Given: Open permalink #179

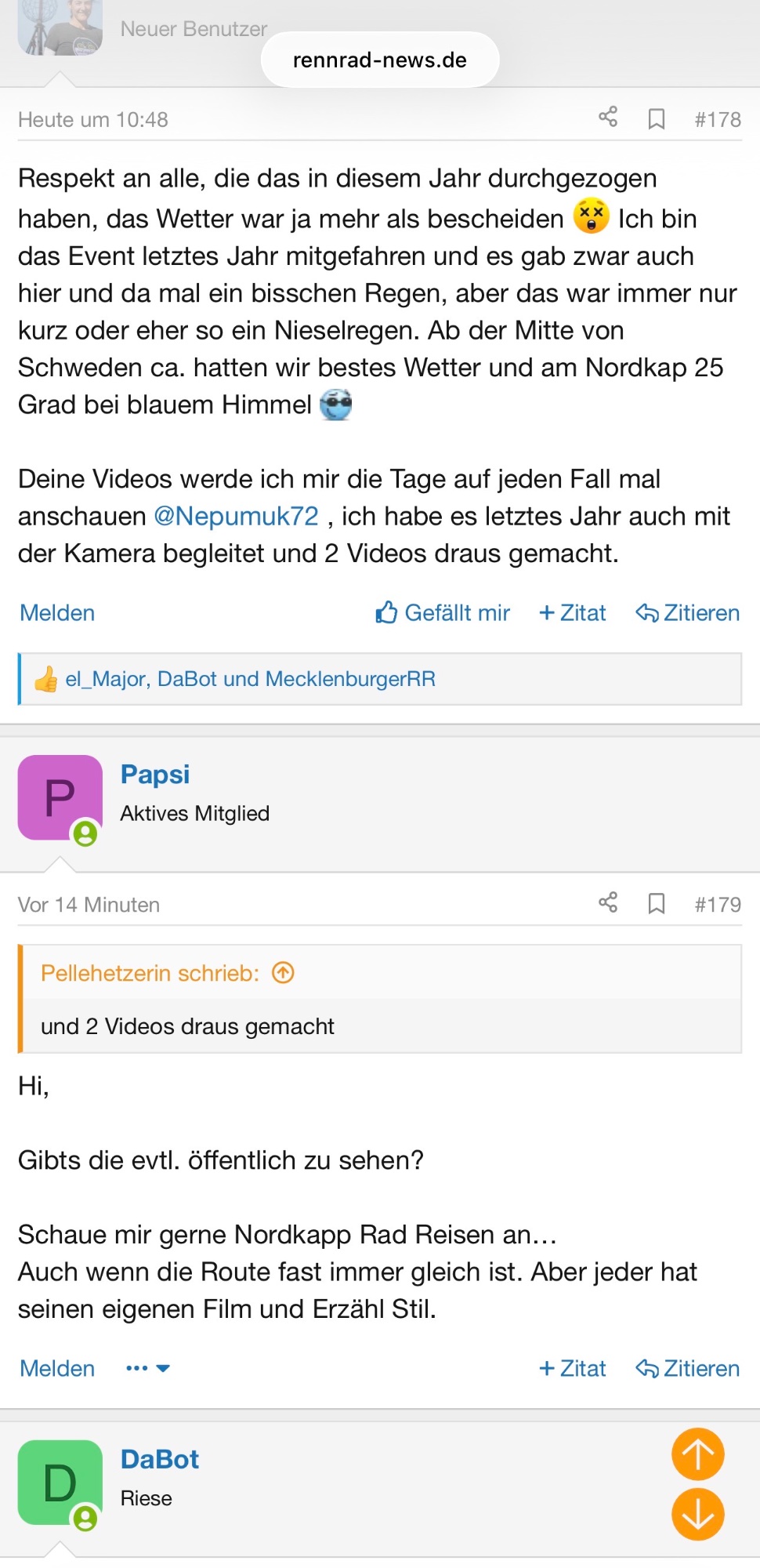Looking at the screenshot, I should pyautogui.click(x=717, y=904).
